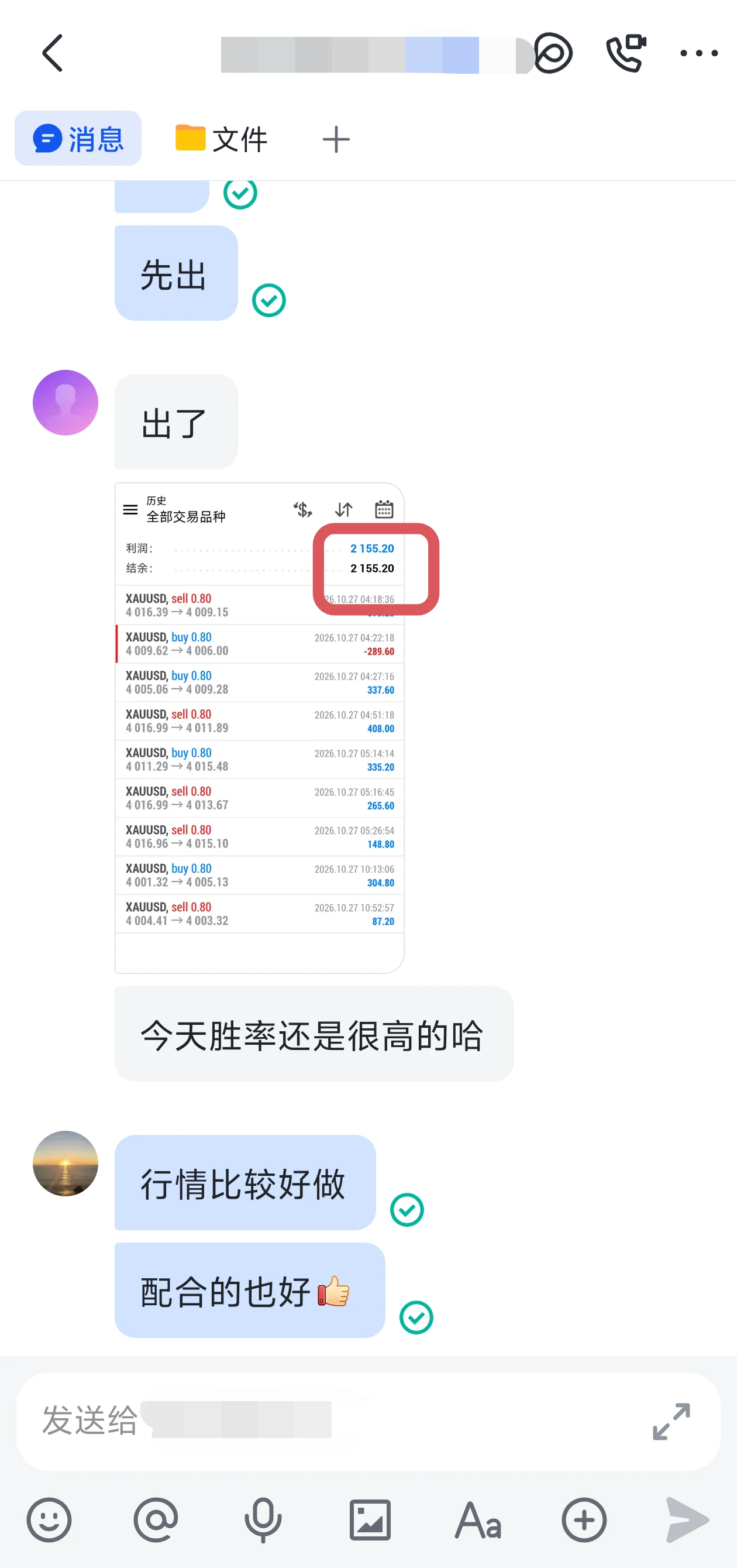Start a voice or video call
The width and height of the screenshot is (737, 1568).
tap(626, 53)
